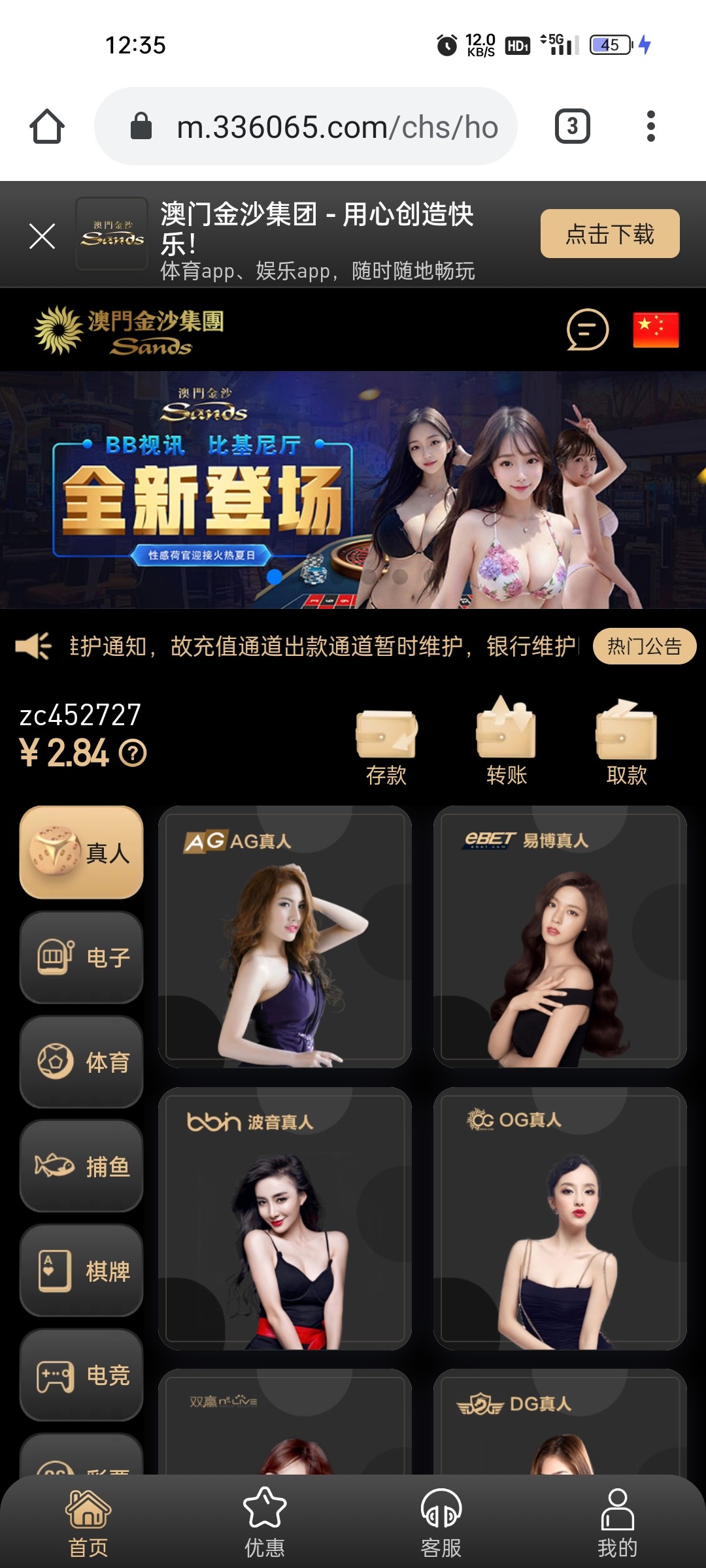Dismiss the app download banner
Screen dimensions: 706x1568
pyautogui.click(x=42, y=236)
